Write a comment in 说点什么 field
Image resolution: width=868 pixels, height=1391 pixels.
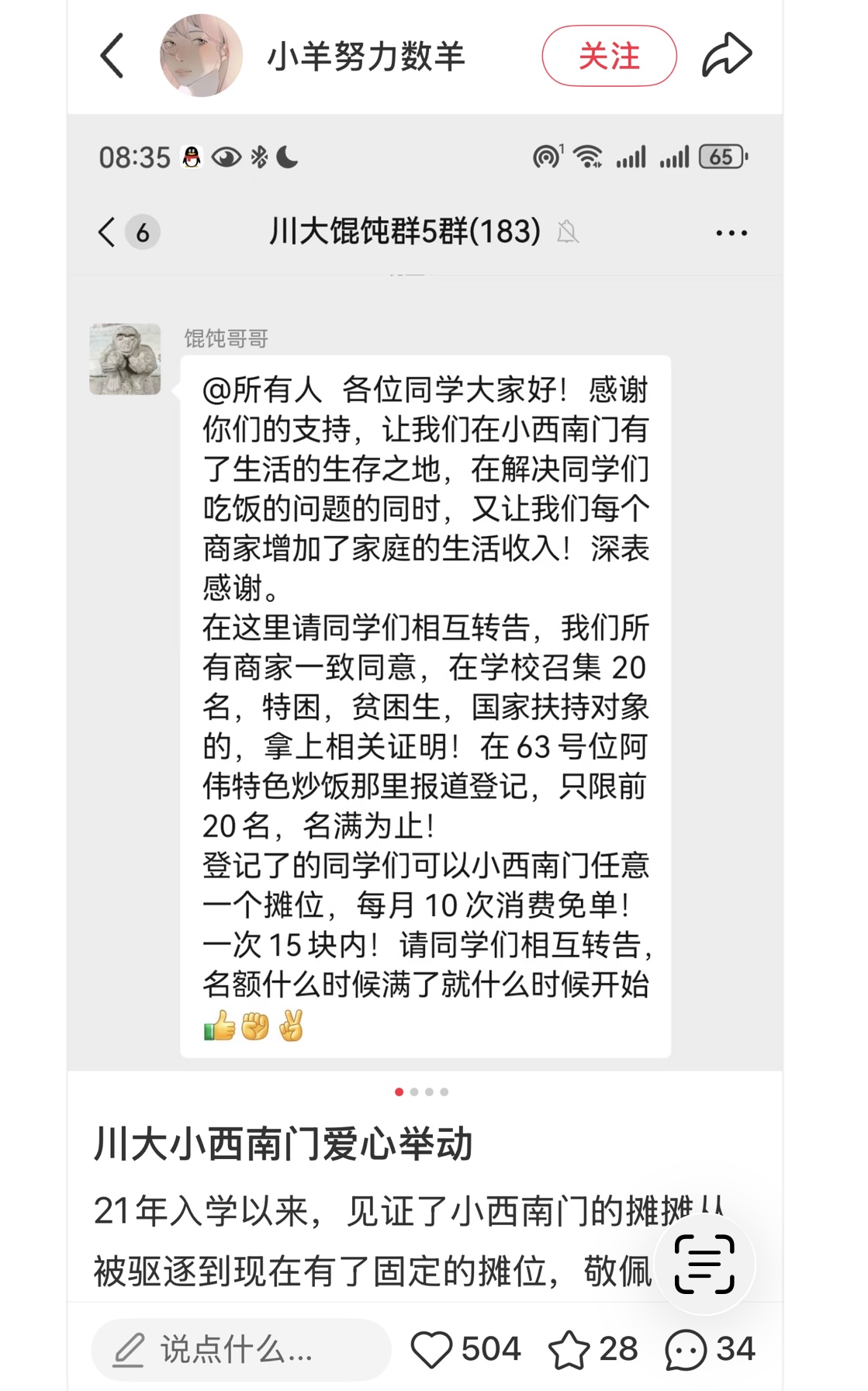(241, 1350)
